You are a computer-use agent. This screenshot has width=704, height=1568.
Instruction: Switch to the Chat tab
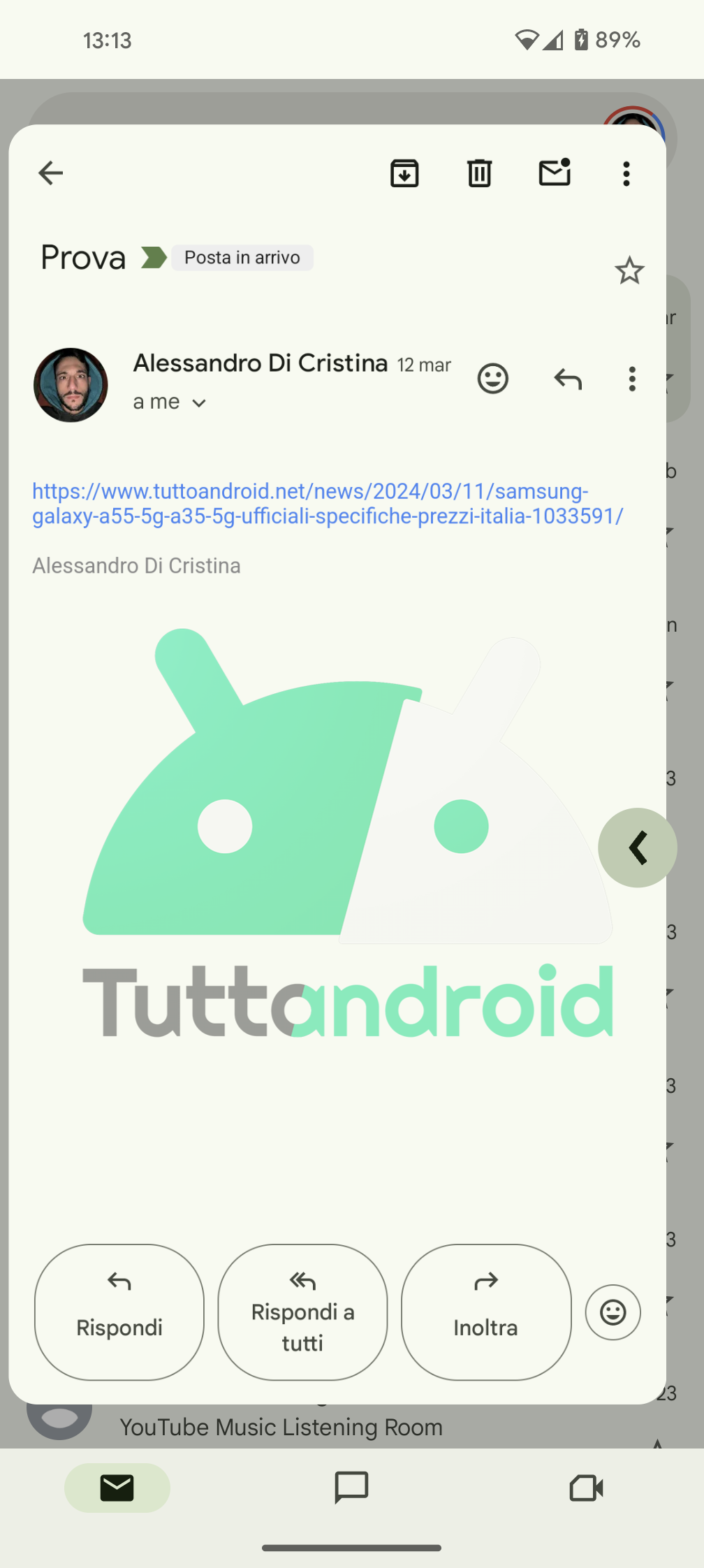point(352,1488)
